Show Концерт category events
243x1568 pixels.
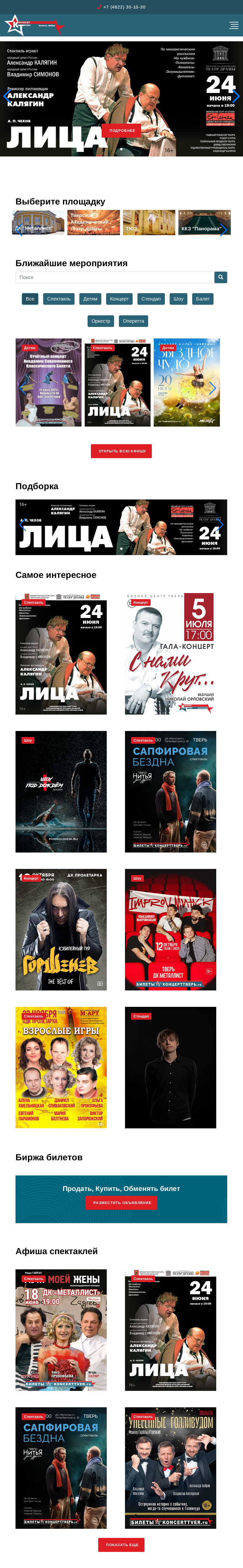tap(119, 299)
